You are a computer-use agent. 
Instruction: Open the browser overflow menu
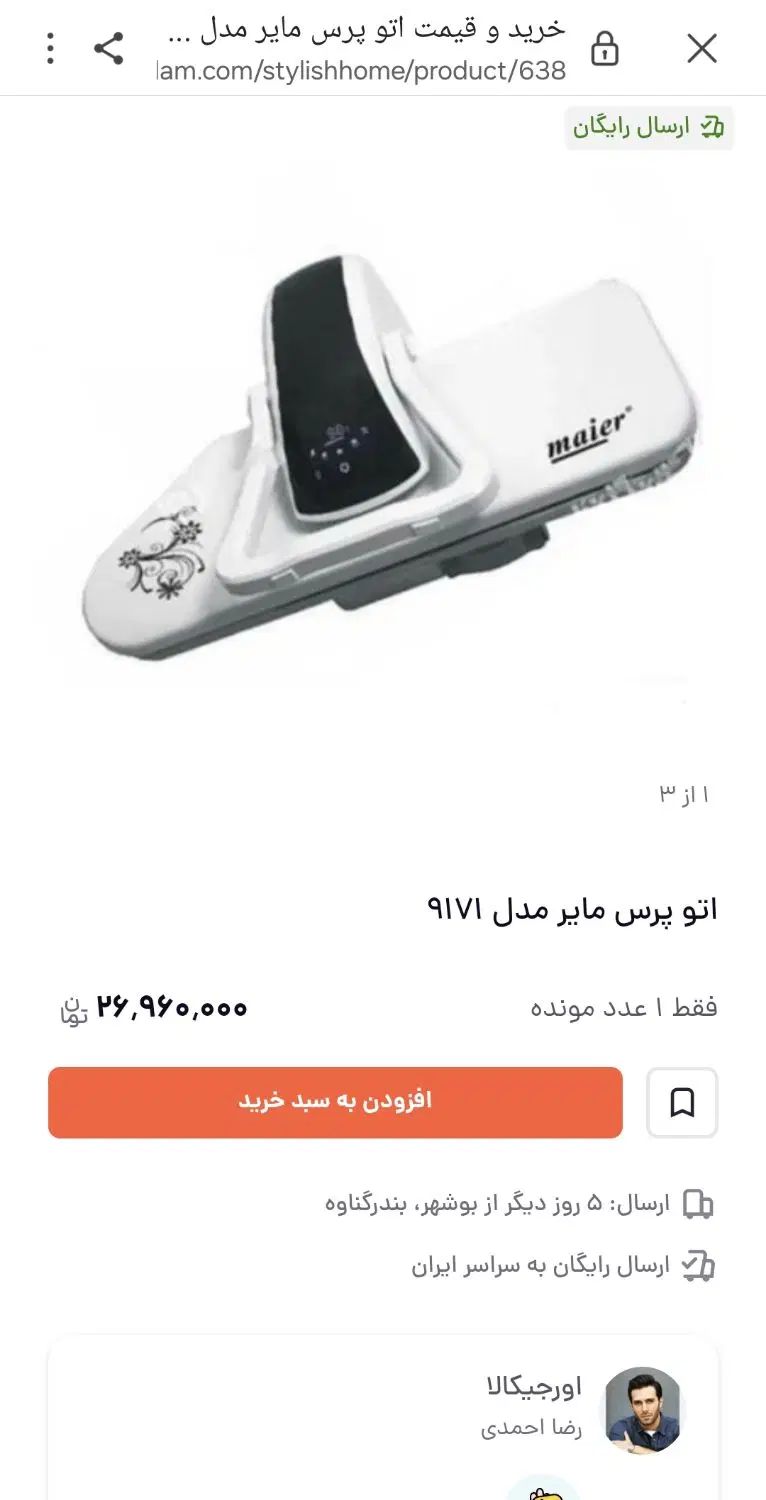pyautogui.click(x=50, y=48)
